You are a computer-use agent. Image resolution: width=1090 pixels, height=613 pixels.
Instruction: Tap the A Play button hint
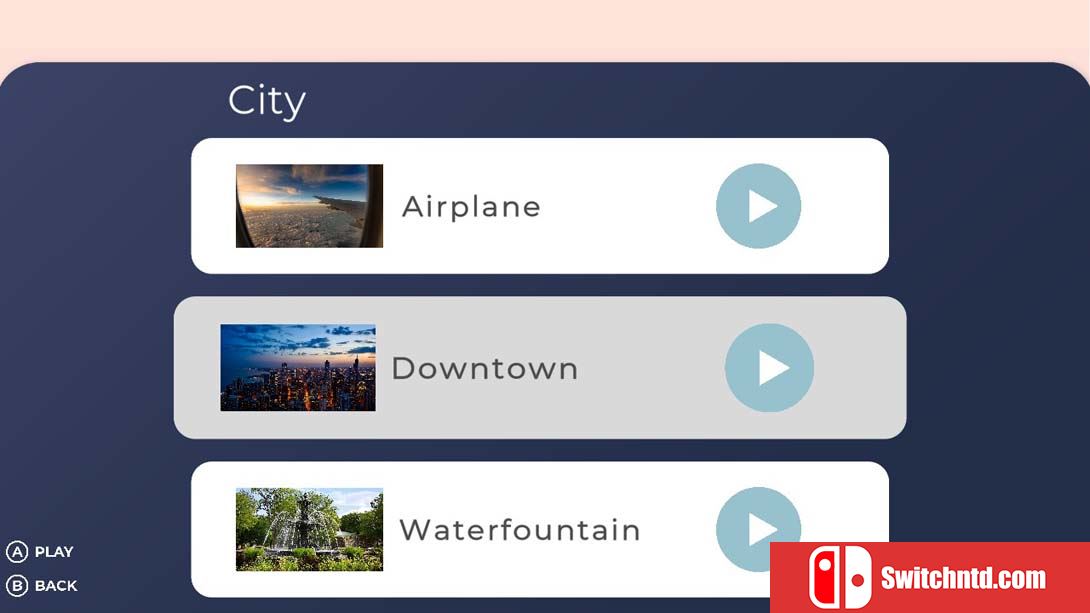point(40,552)
